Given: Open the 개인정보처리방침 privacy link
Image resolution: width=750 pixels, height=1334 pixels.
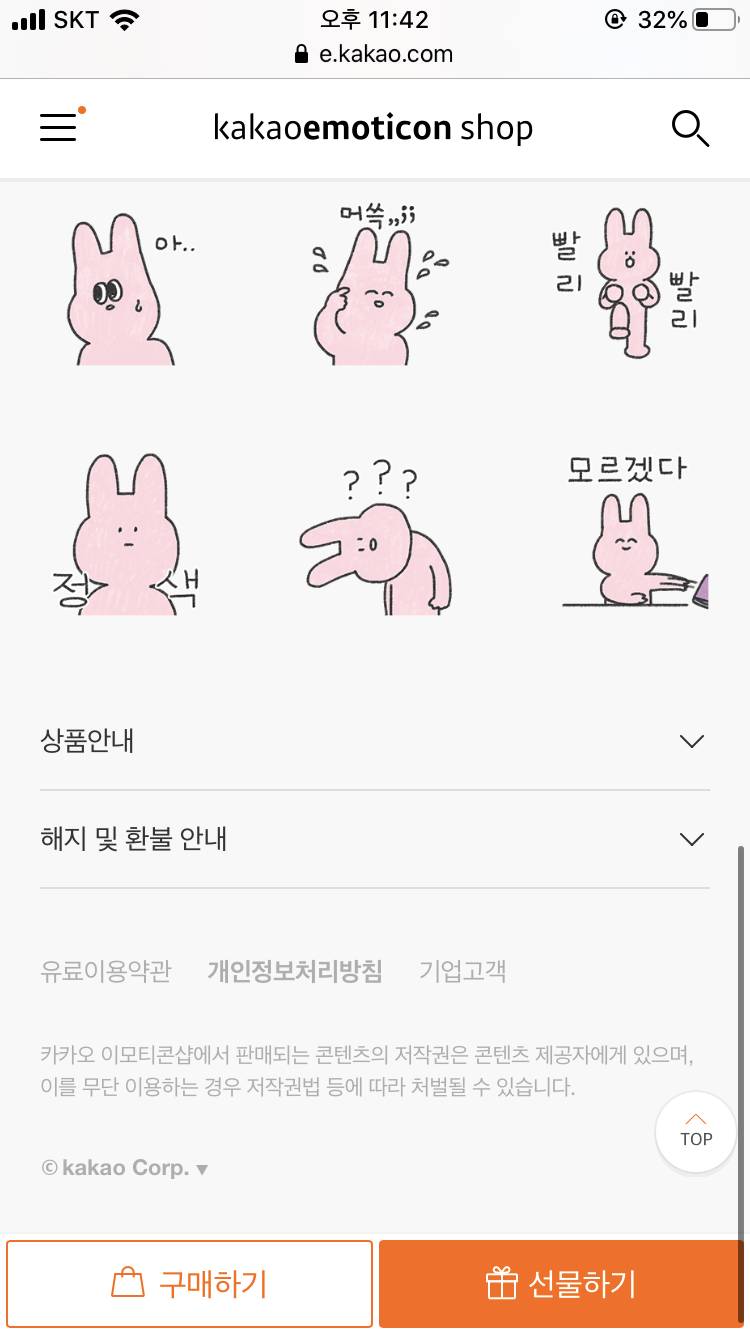Looking at the screenshot, I should [x=295, y=971].
